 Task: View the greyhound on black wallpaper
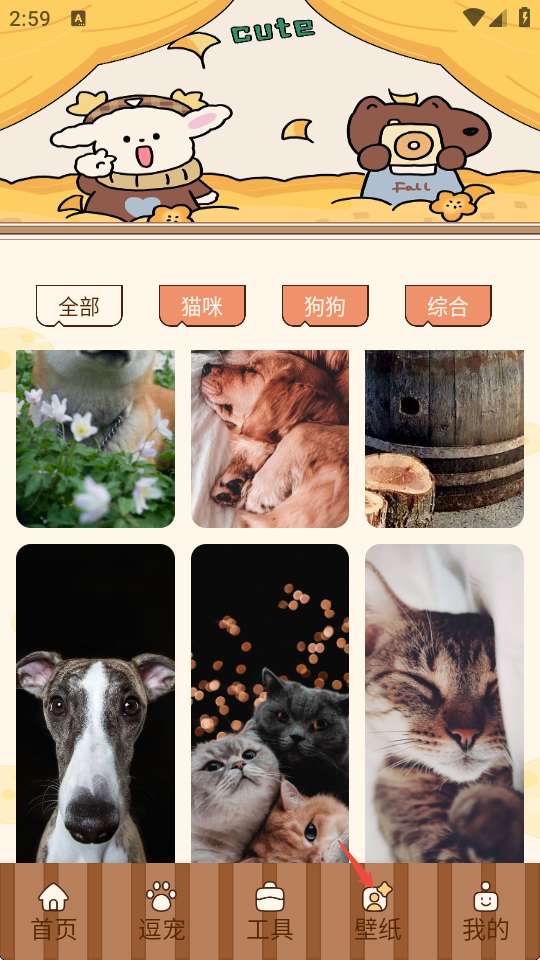click(x=96, y=703)
